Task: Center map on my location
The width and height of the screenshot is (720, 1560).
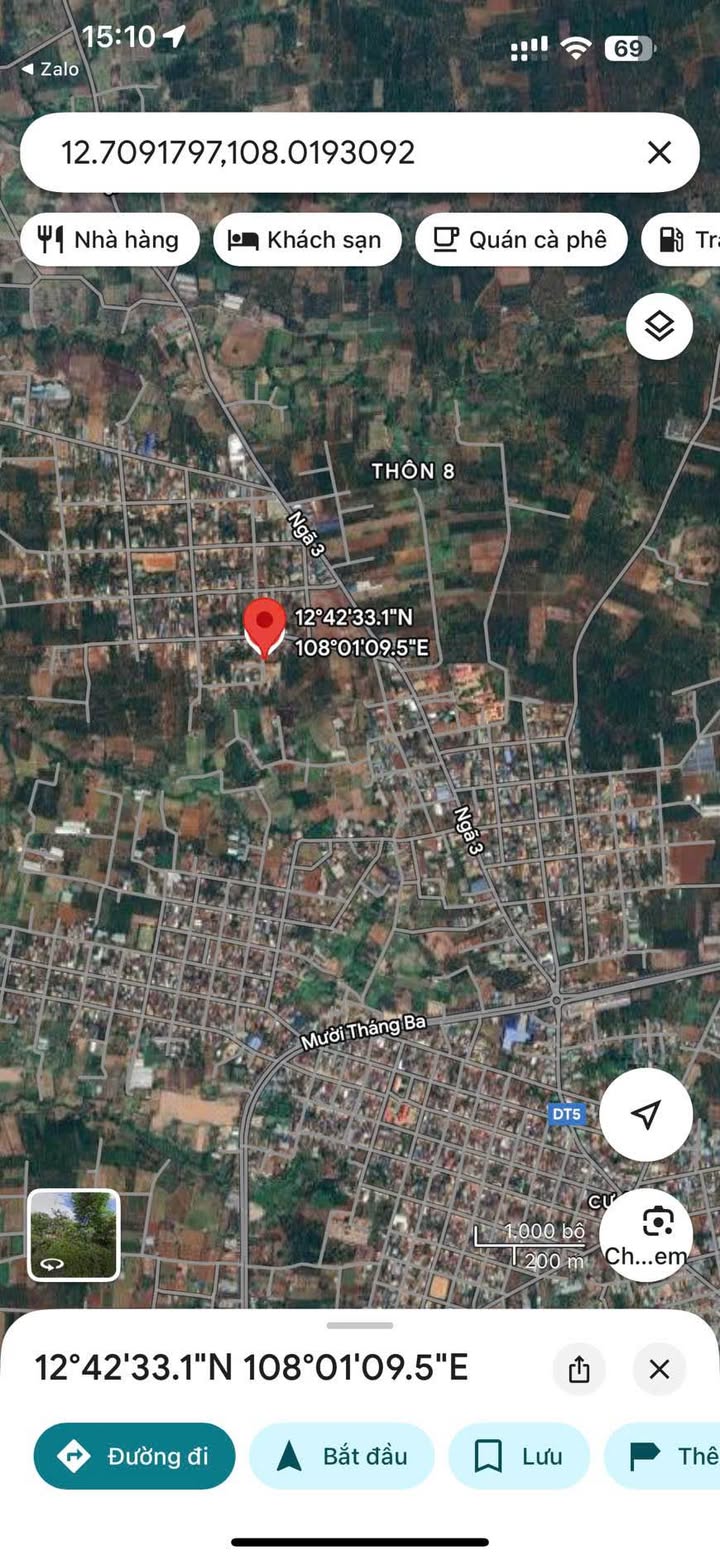Action: tap(646, 1114)
